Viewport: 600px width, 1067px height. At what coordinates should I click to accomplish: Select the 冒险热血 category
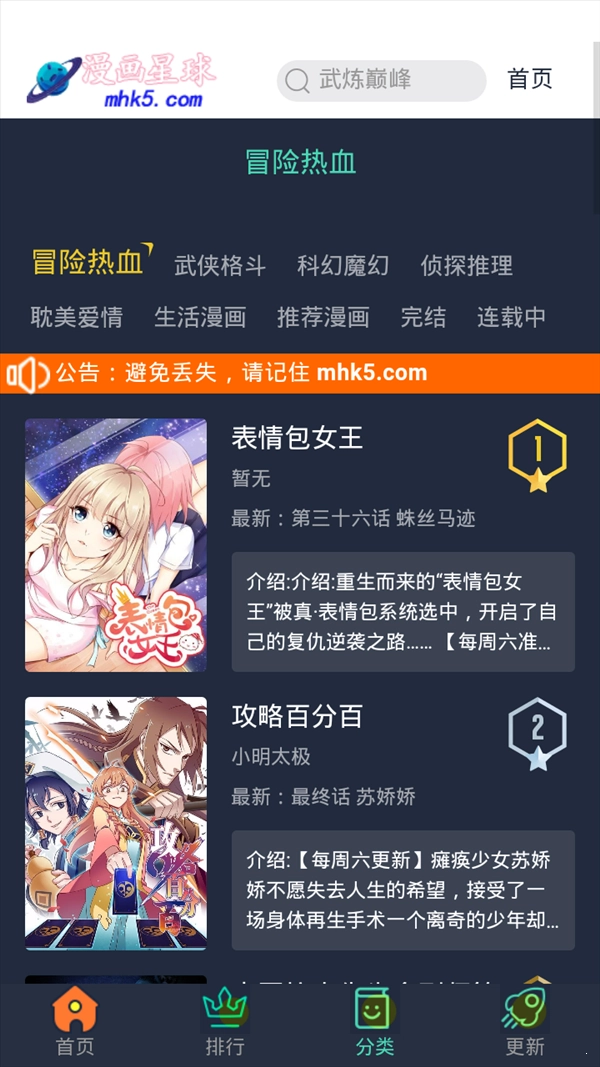tap(88, 263)
